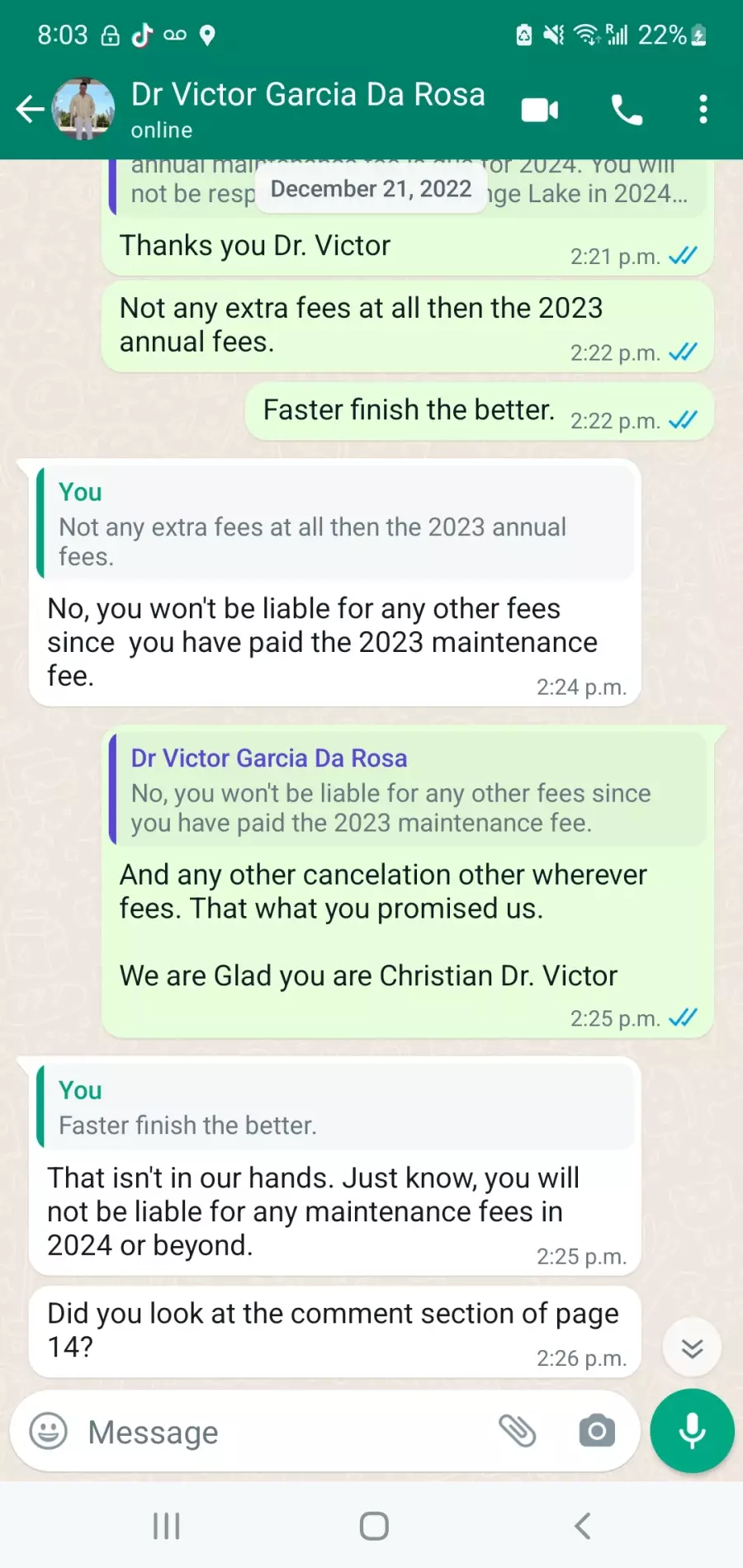This screenshot has width=743, height=1568.
Task: Open recent apps from the navigation bar
Action: pos(166,1526)
